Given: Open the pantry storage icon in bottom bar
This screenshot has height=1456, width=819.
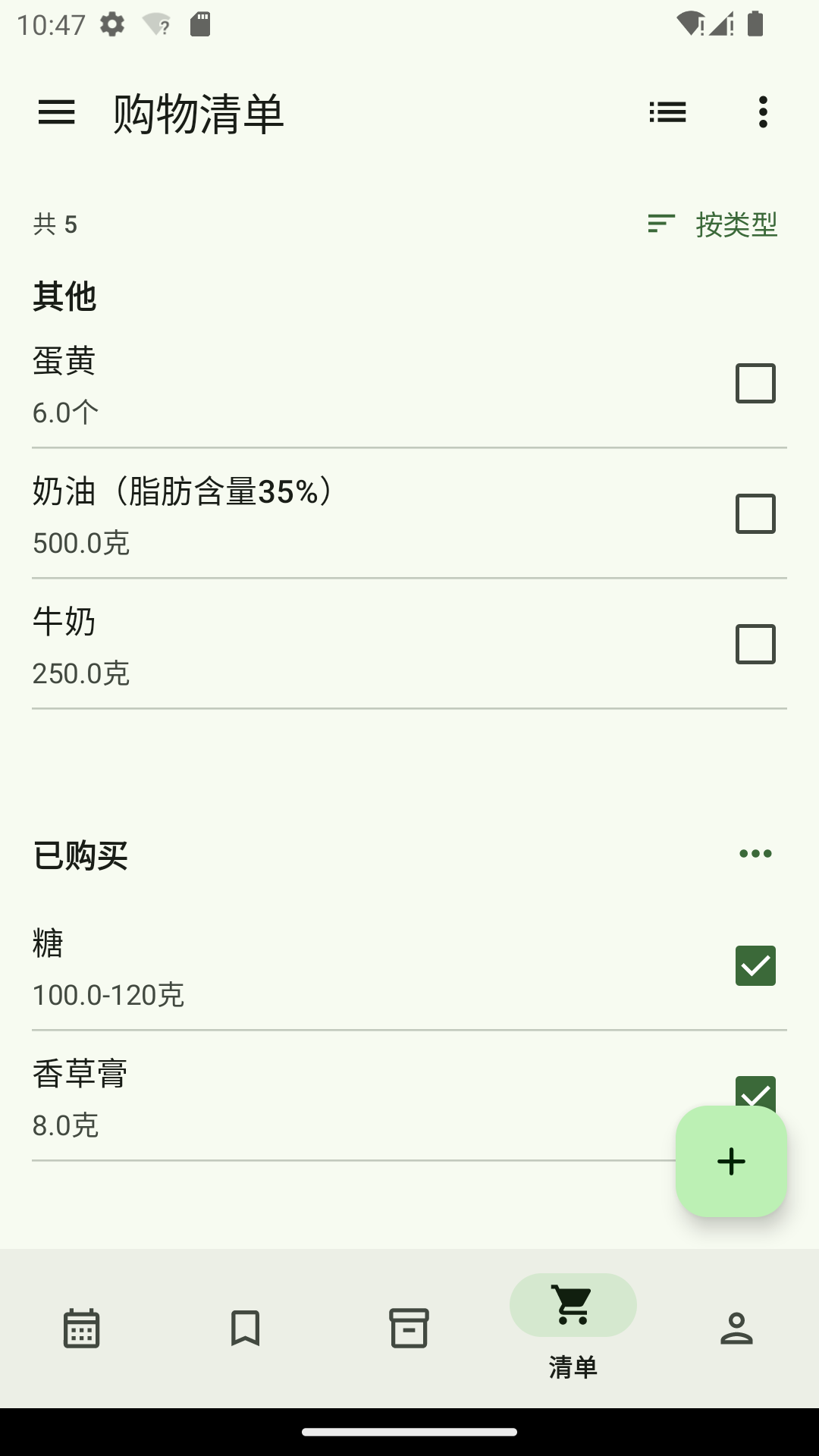Looking at the screenshot, I should (409, 1328).
